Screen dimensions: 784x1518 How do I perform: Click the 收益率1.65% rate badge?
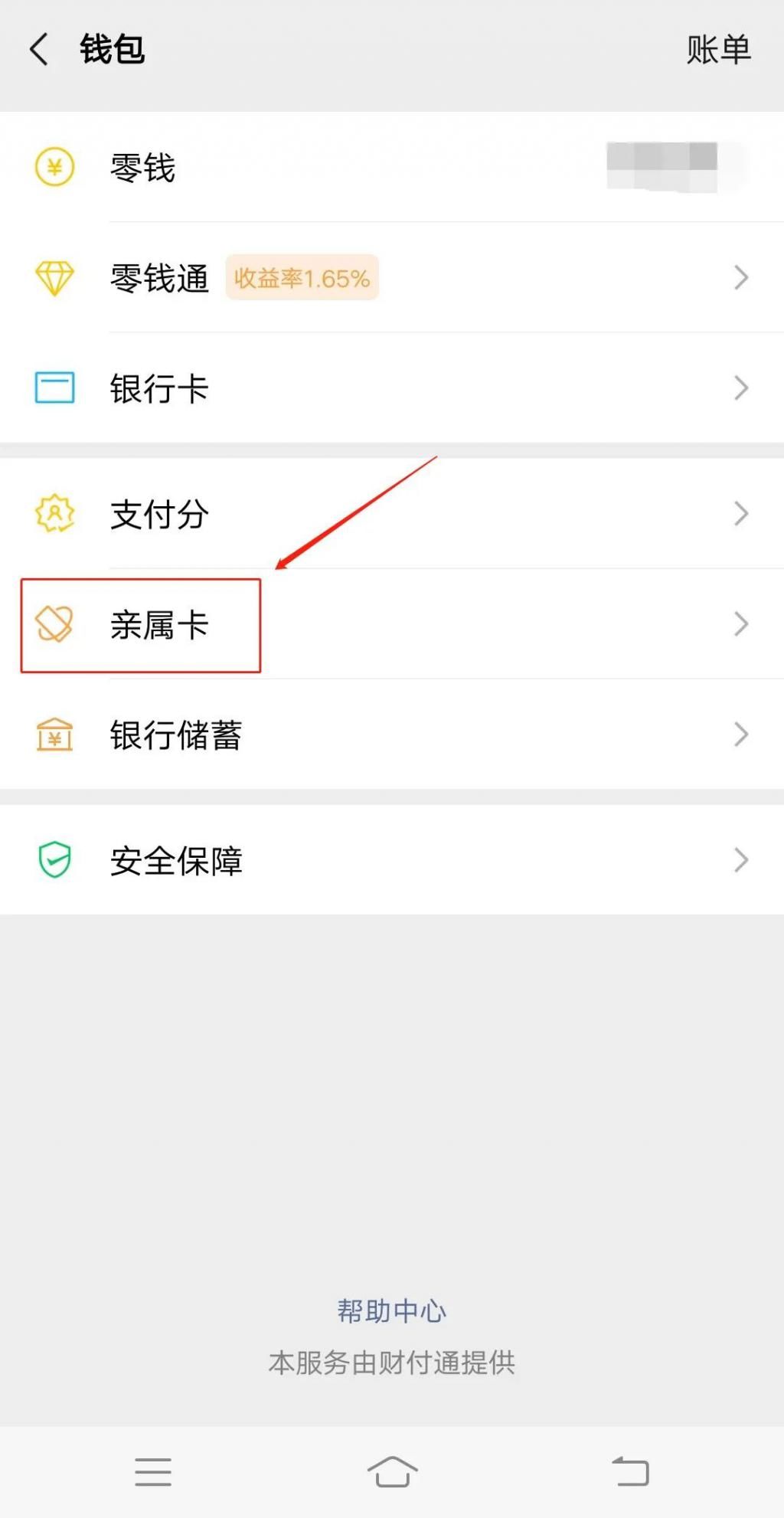pos(302,277)
